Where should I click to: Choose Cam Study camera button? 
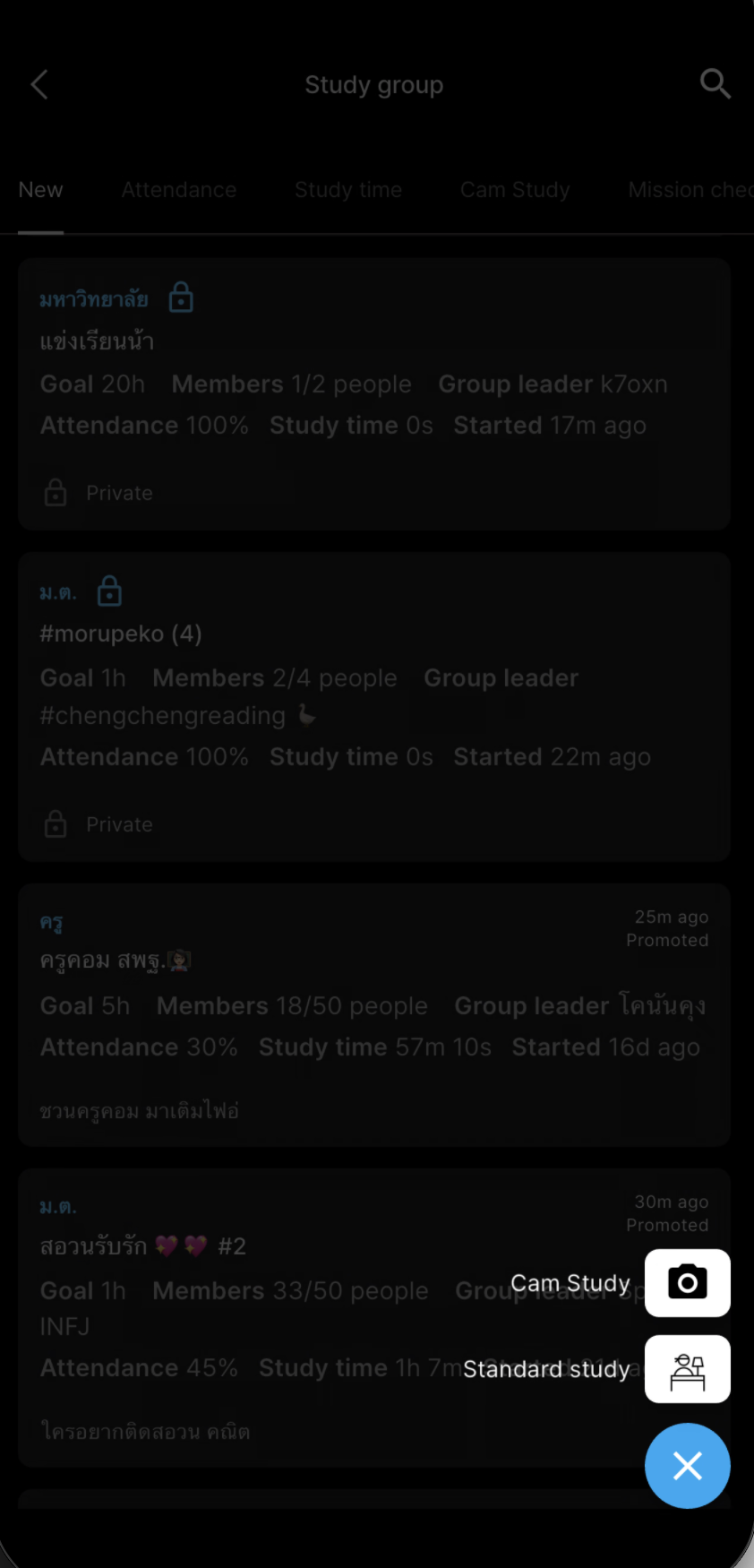[688, 1283]
